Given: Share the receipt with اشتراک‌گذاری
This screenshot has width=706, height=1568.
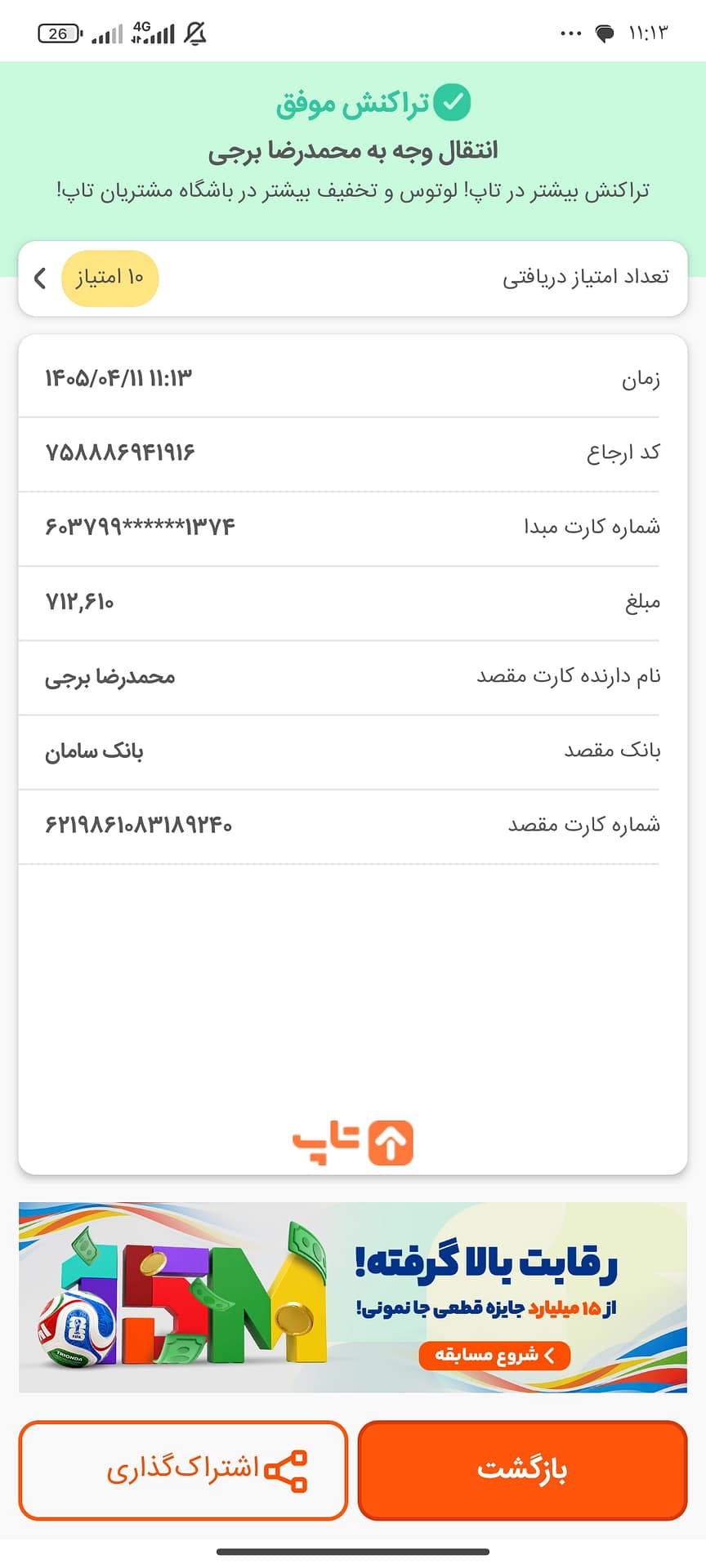Looking at the screenshot, I should point(183,1470).
